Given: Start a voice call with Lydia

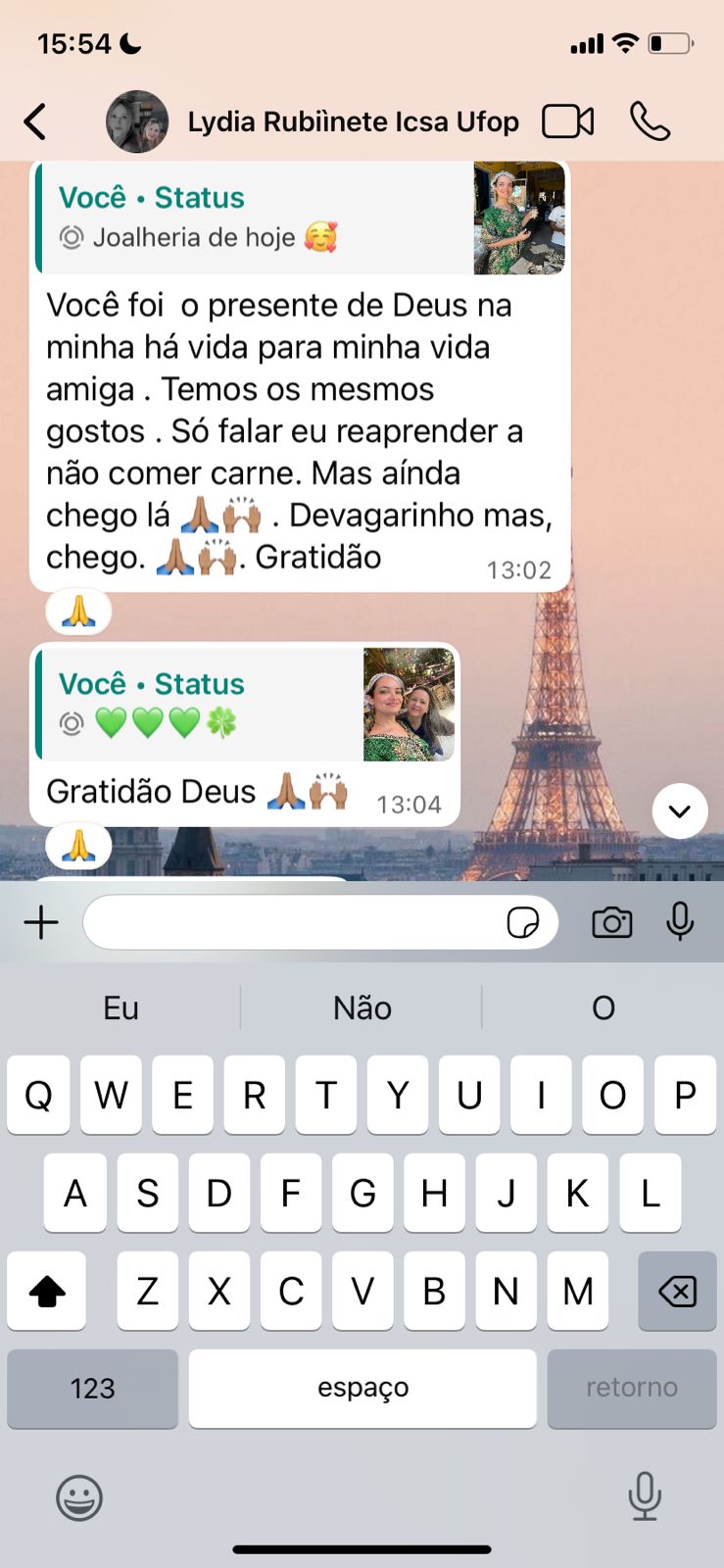Looking at the screenshot, I should point(650,122).
